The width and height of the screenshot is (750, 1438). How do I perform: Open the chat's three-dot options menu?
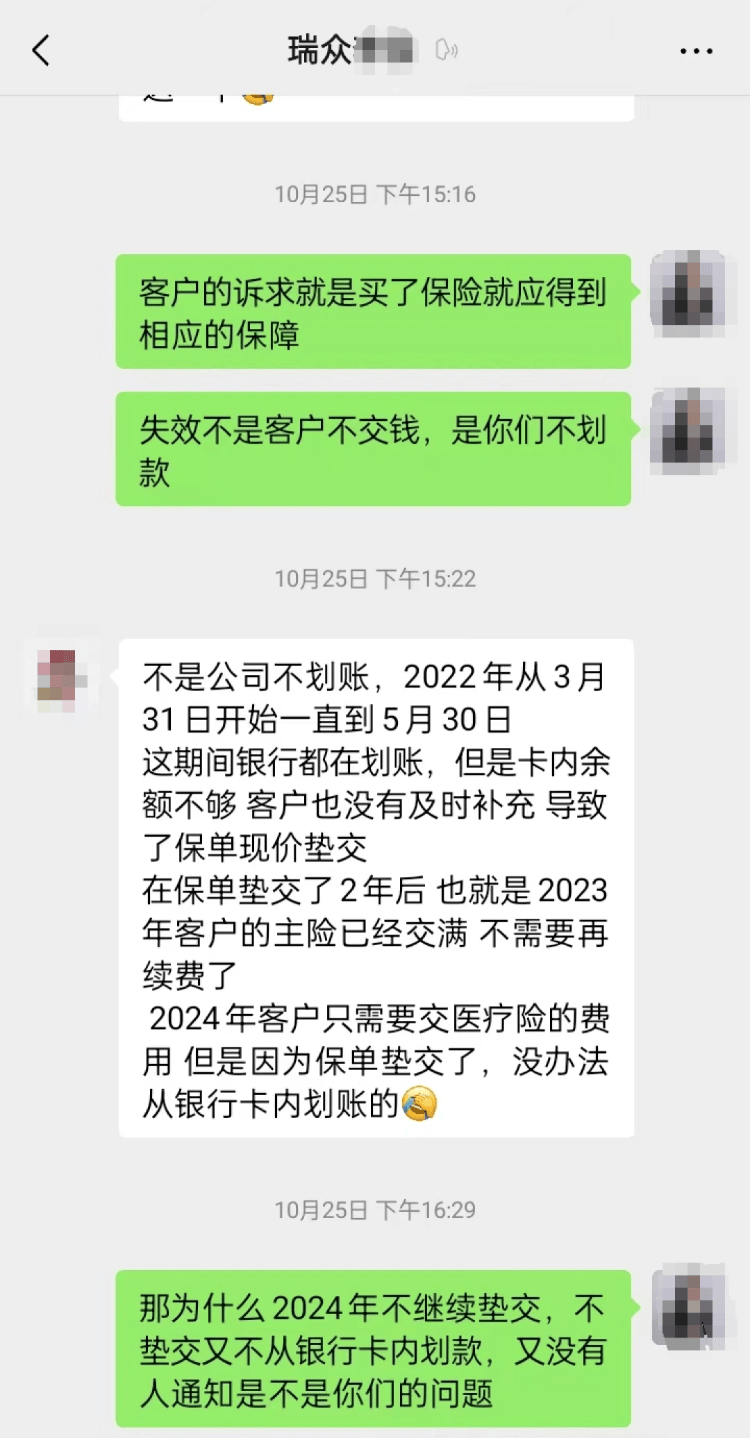(696, 51)
